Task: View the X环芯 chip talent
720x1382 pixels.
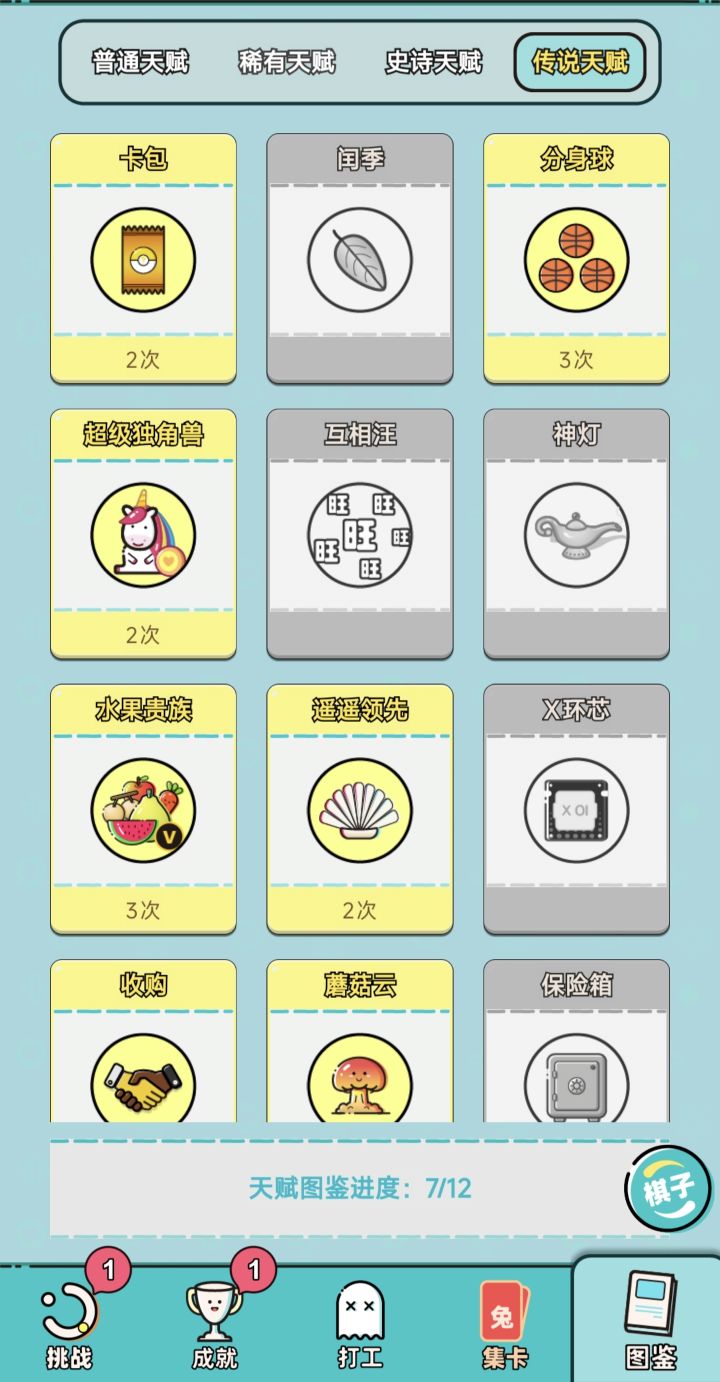Action: pos(576,808)
